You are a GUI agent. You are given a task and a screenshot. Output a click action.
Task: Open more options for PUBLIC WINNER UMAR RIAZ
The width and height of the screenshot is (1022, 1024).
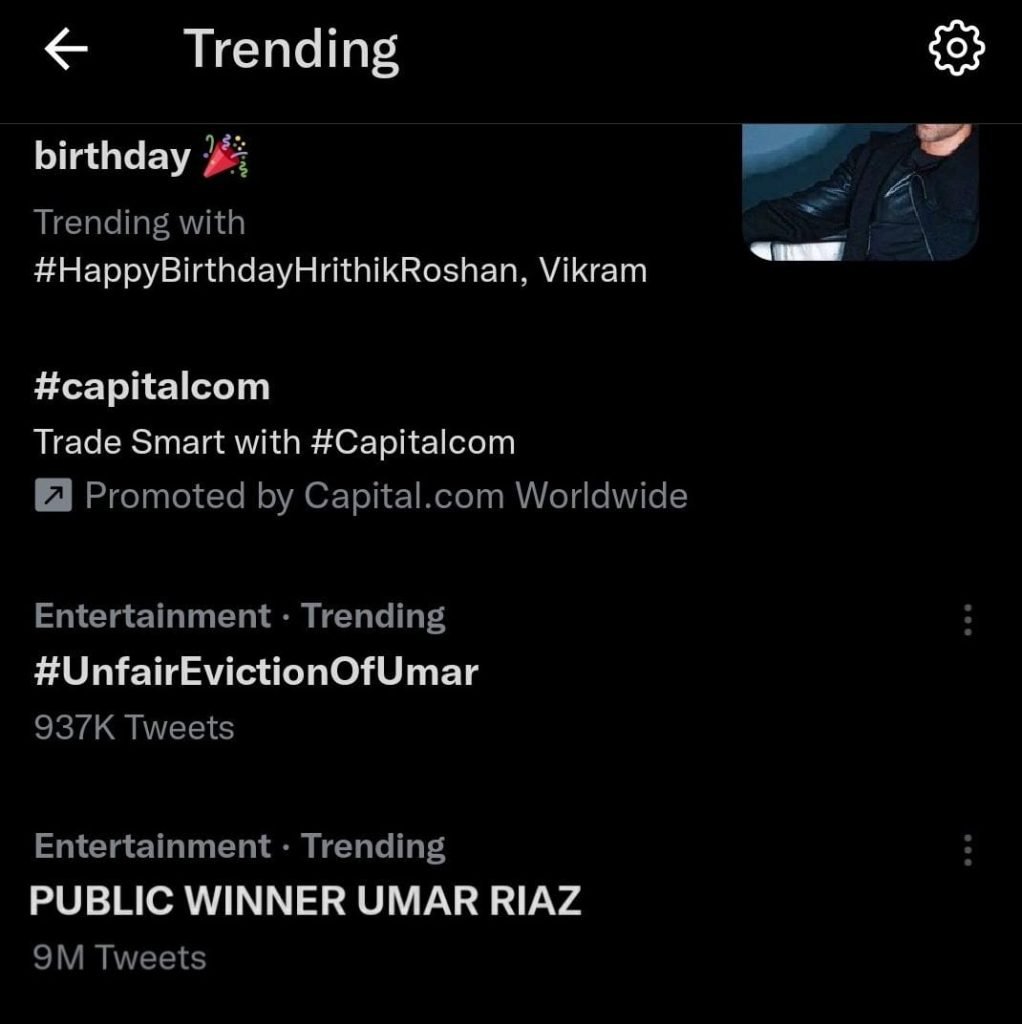967,850
